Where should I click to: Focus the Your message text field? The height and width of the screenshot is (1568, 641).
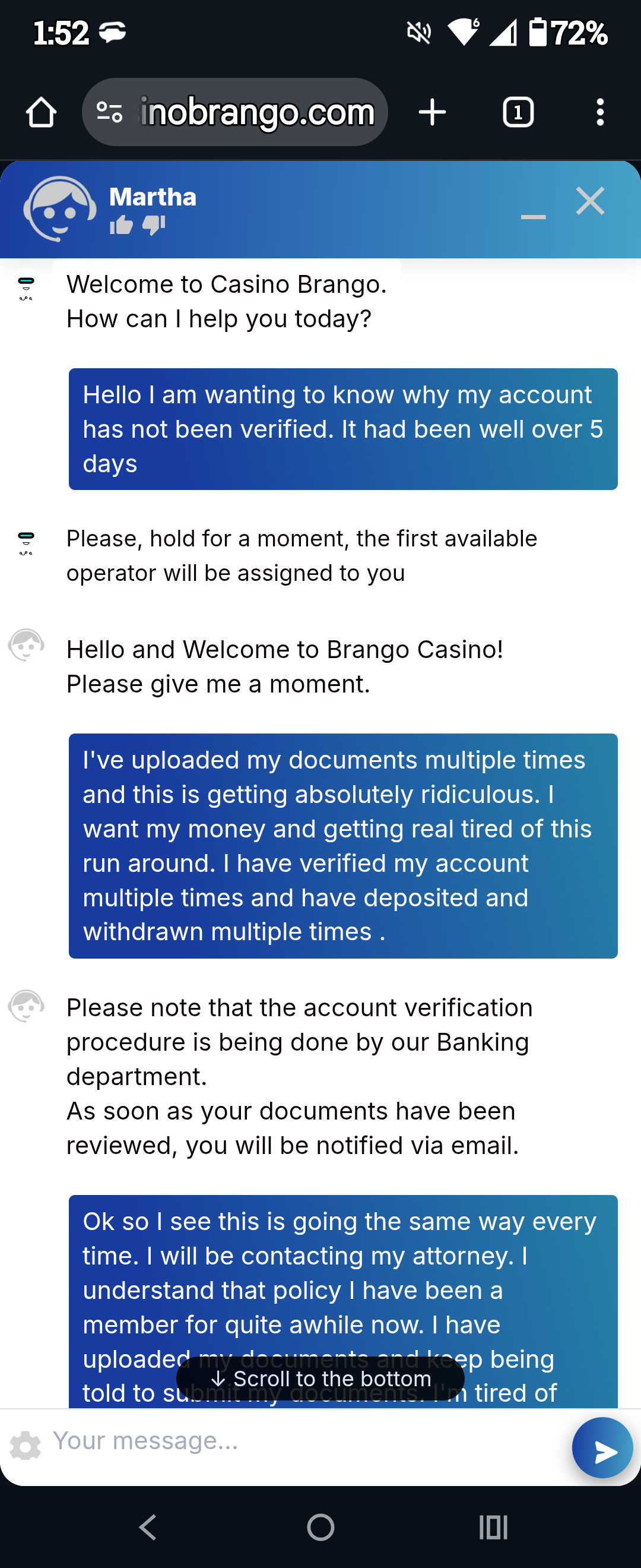tap(304, 1441)
